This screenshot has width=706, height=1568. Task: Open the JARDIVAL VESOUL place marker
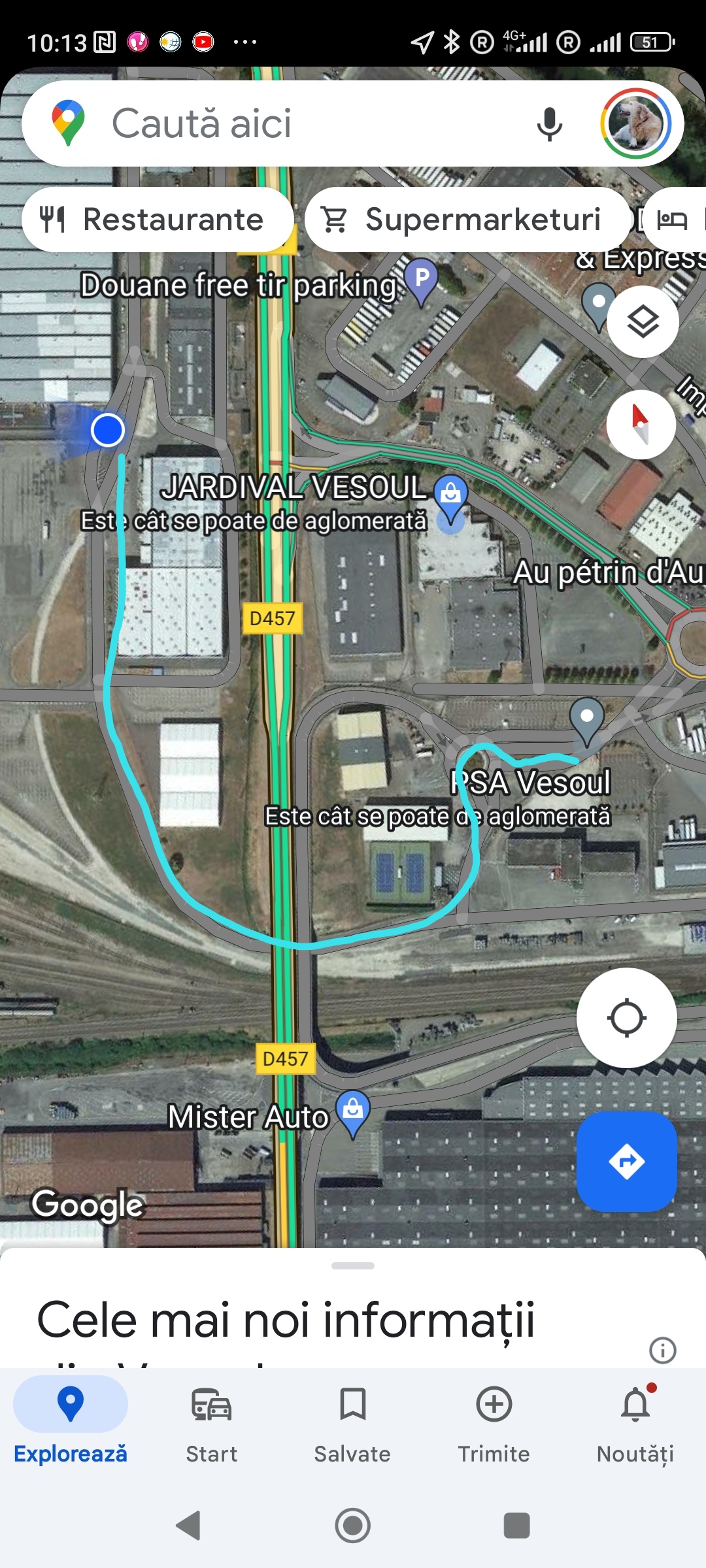(450, 495)
